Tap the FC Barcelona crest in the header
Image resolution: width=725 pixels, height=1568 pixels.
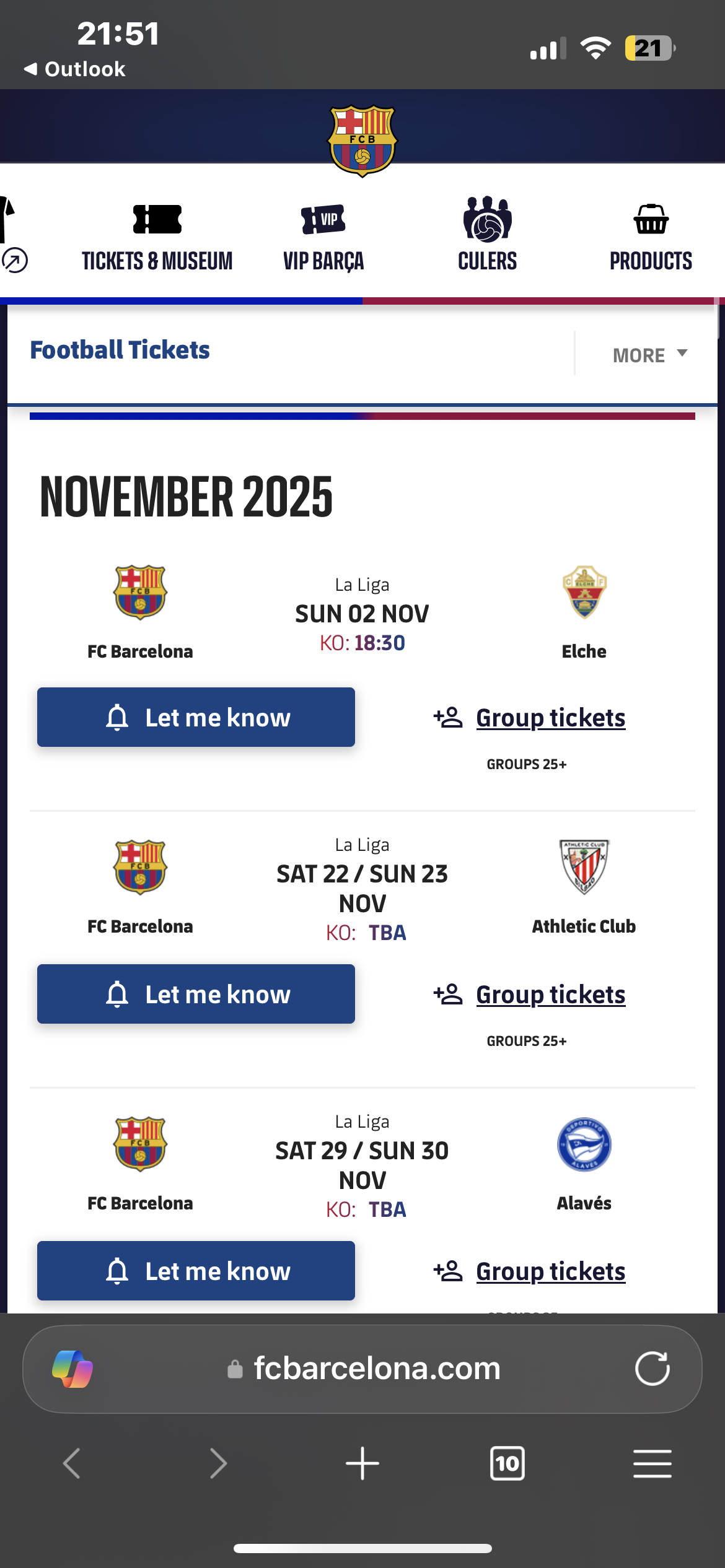pos(362,141)
